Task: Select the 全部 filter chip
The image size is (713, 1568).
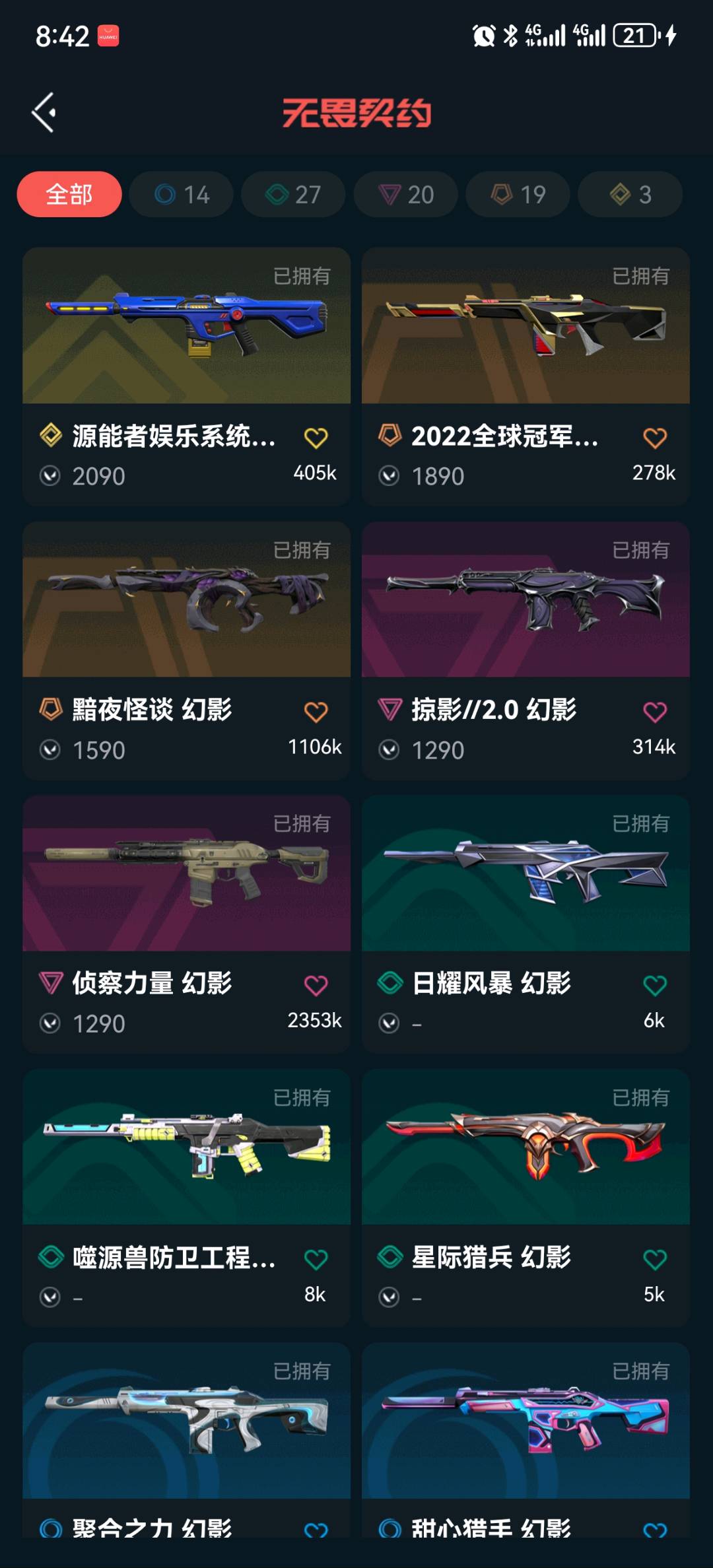Action: coord(69,195)
